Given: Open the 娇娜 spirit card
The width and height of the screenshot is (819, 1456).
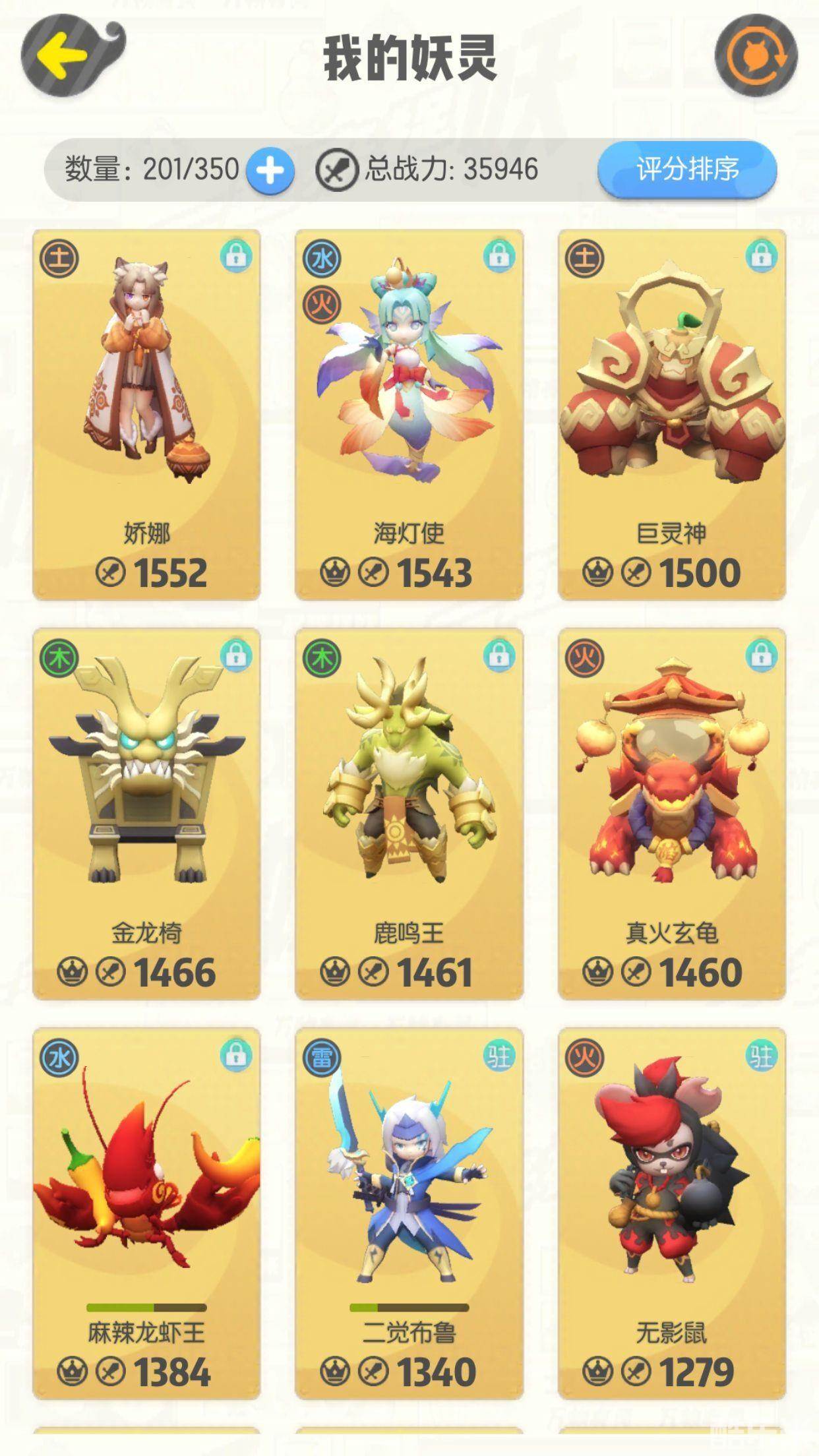Looking at the screenshot, I should tap(146, 415).
